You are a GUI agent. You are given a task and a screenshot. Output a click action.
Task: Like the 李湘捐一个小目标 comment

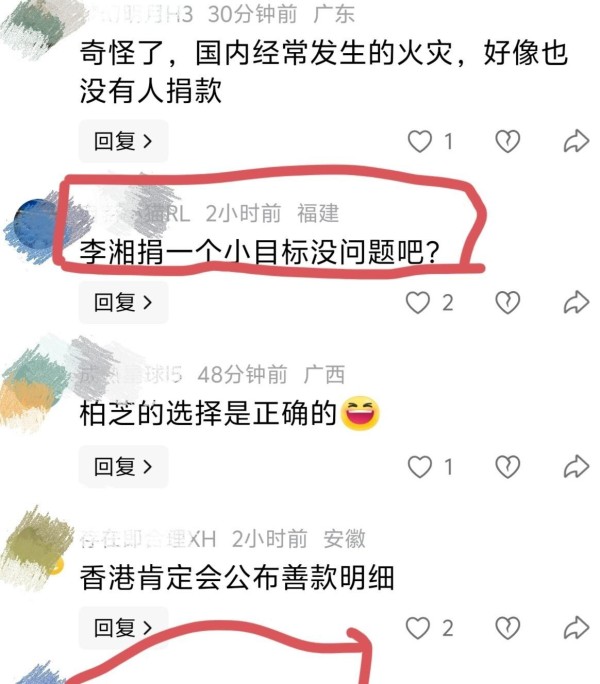418,302
